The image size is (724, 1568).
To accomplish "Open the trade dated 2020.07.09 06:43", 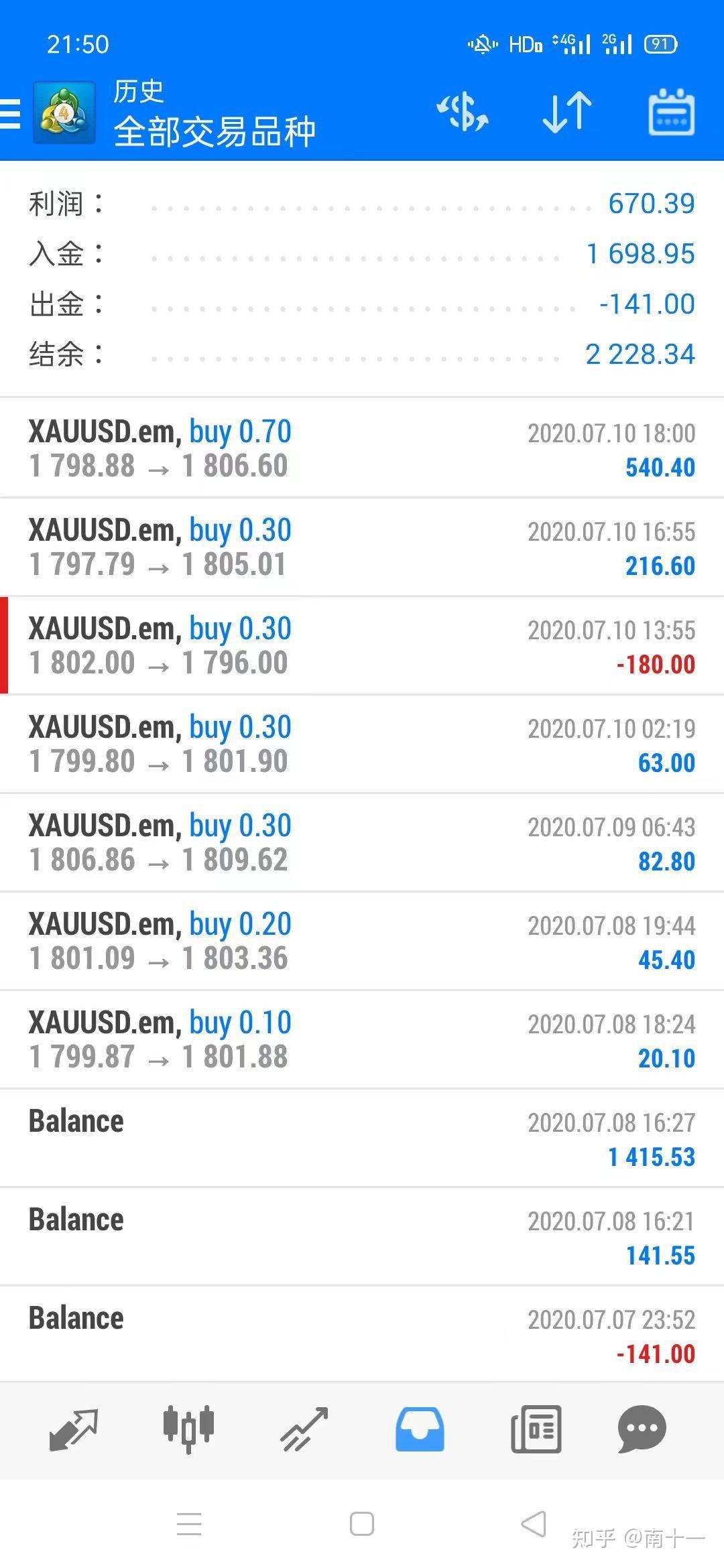I will pyautogui.click(x=362, y=842).
